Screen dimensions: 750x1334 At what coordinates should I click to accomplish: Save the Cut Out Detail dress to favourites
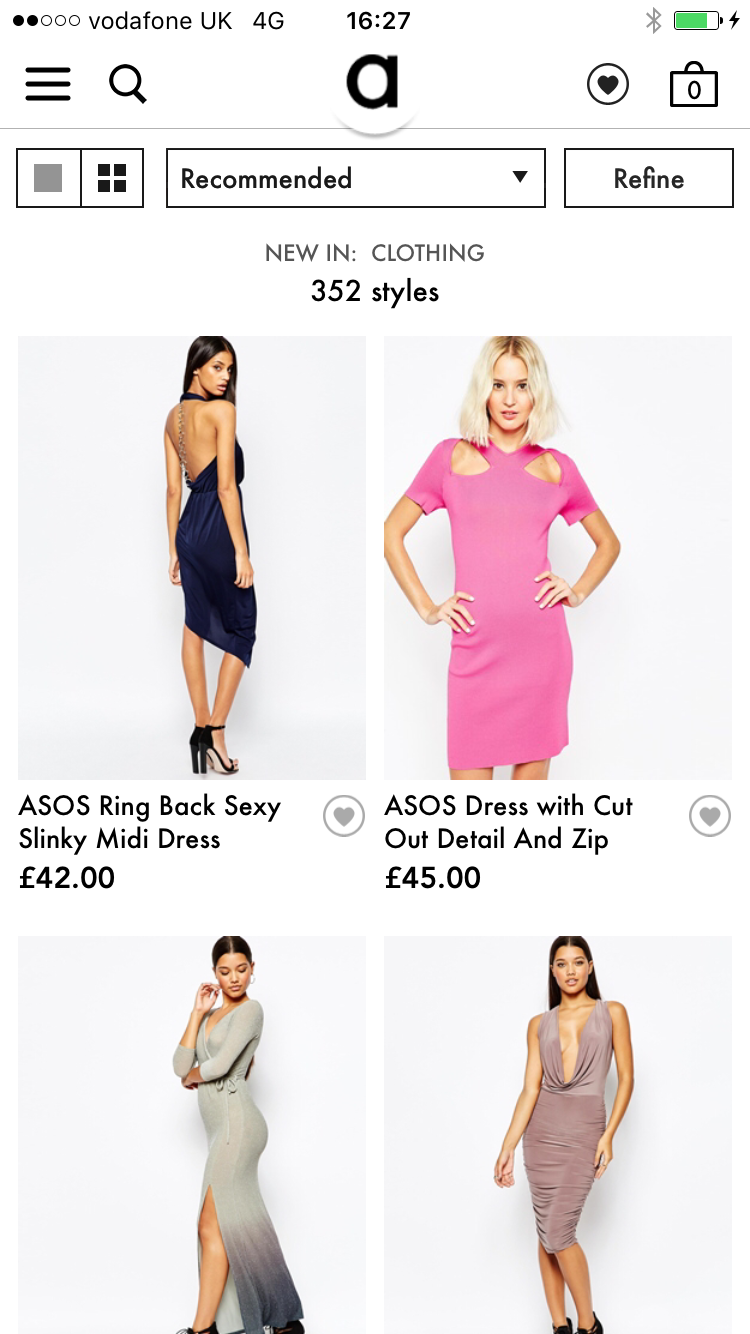coord(709,817)
